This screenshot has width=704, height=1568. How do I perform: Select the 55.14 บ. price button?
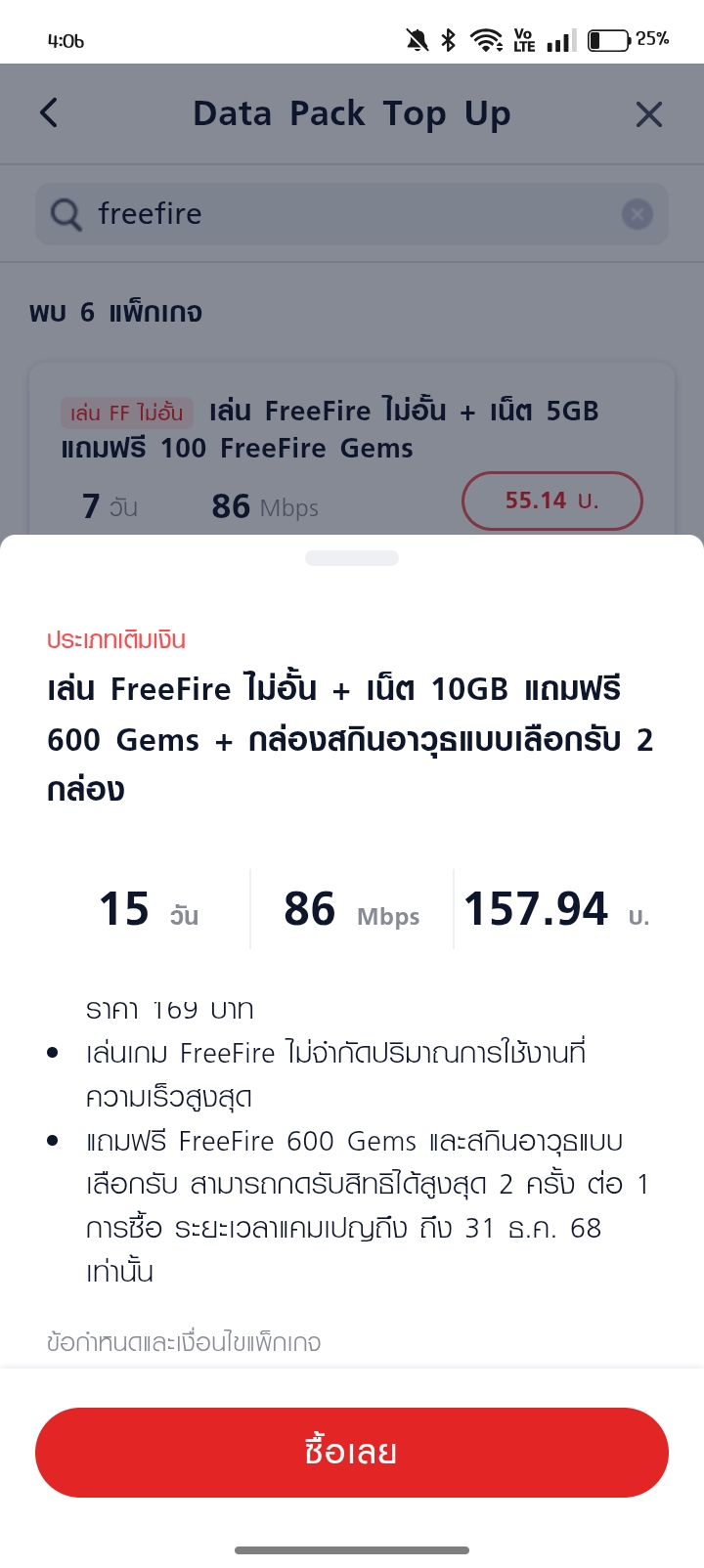(551, 501)
